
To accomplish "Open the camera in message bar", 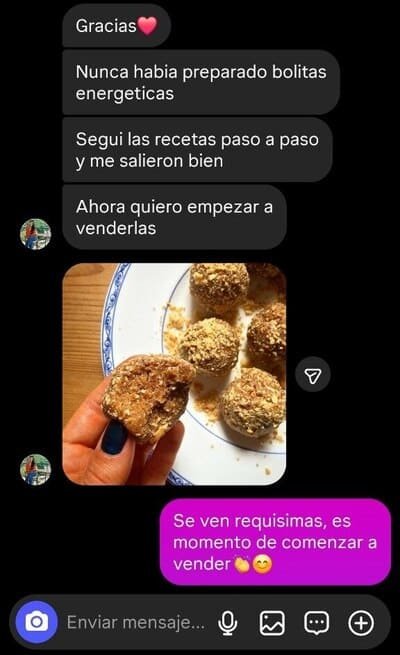I will tap(36, 622).
